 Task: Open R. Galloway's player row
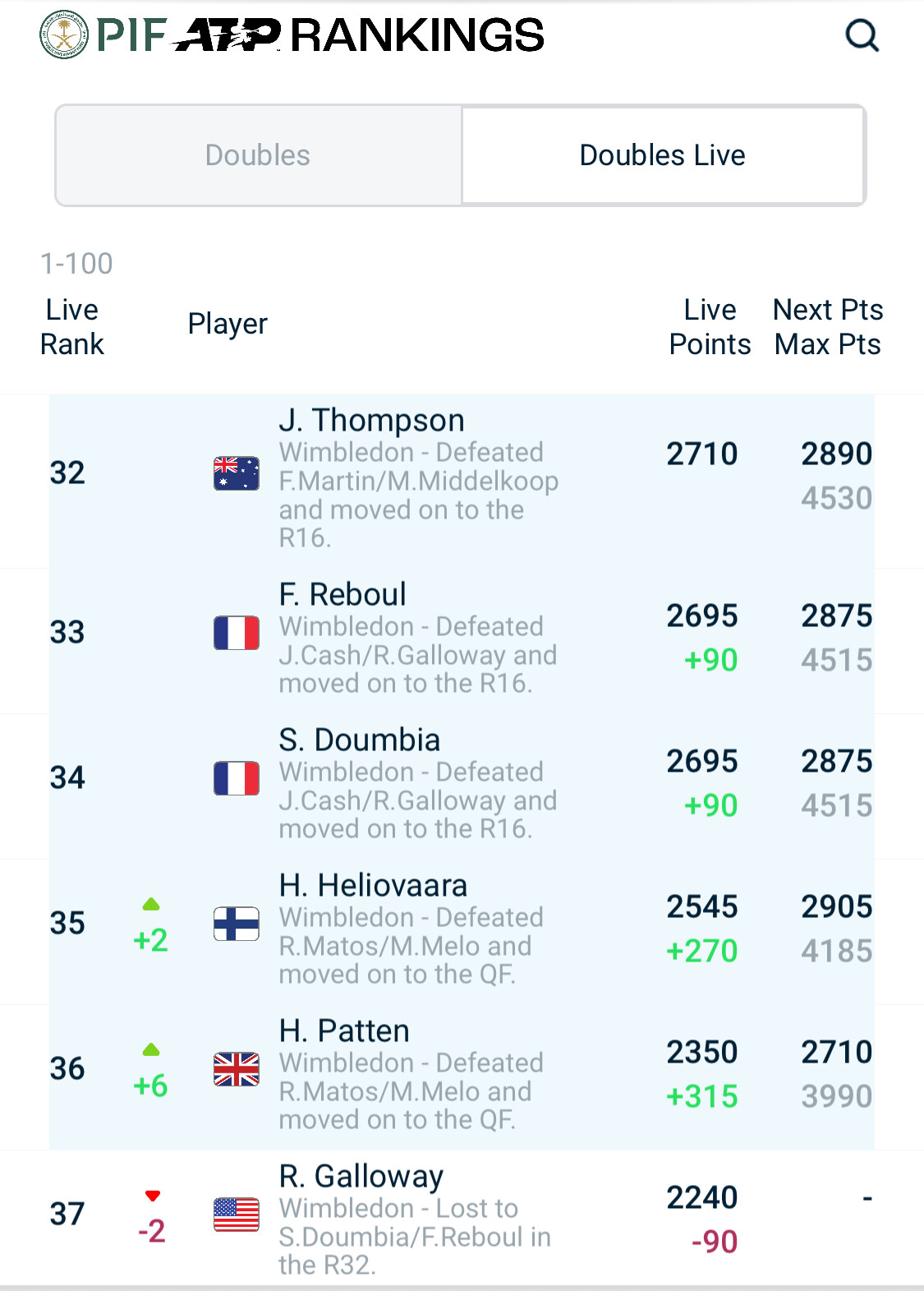coord(361,1177)
